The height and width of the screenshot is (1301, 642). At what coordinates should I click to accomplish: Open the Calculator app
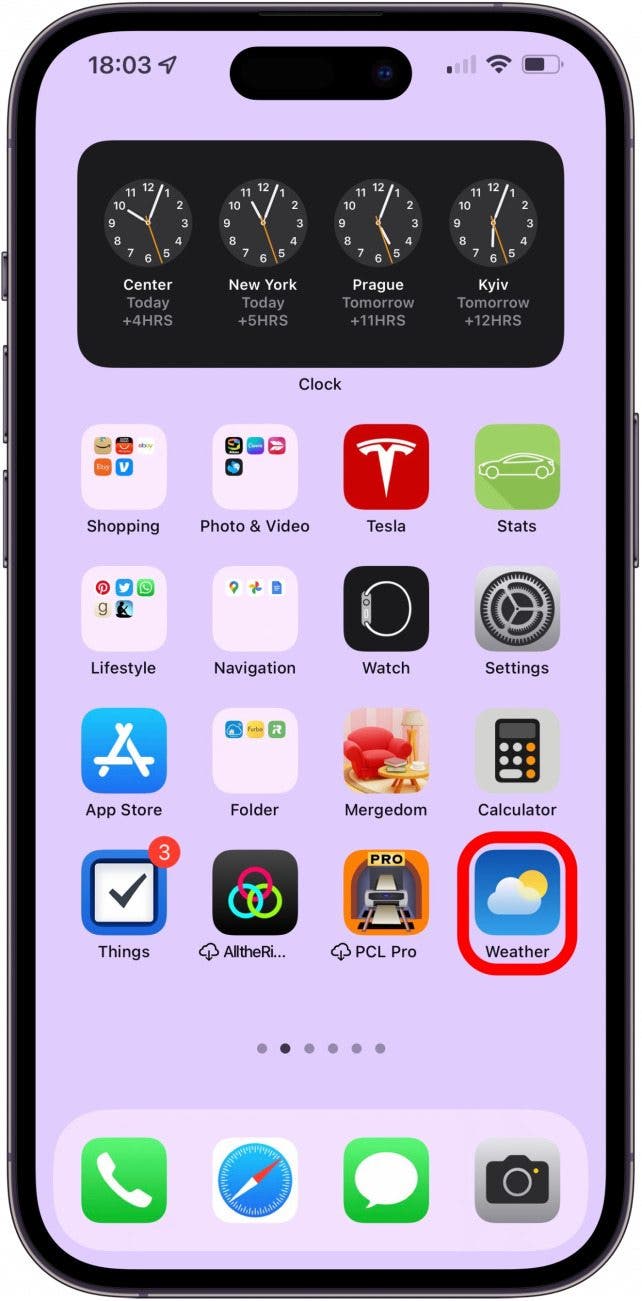tap(517, 751)
